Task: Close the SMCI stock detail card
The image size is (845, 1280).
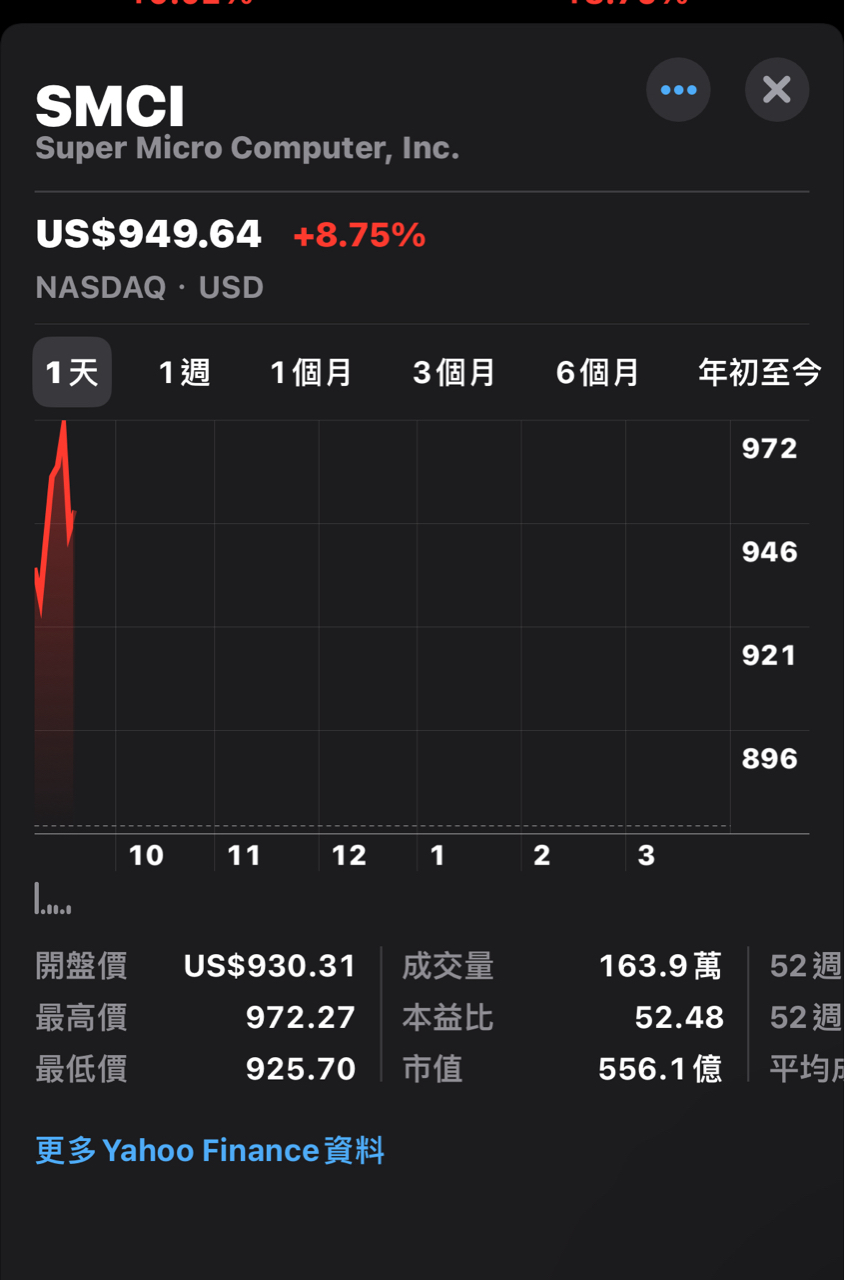Action: pyautogui.click(x=777, y=90)
